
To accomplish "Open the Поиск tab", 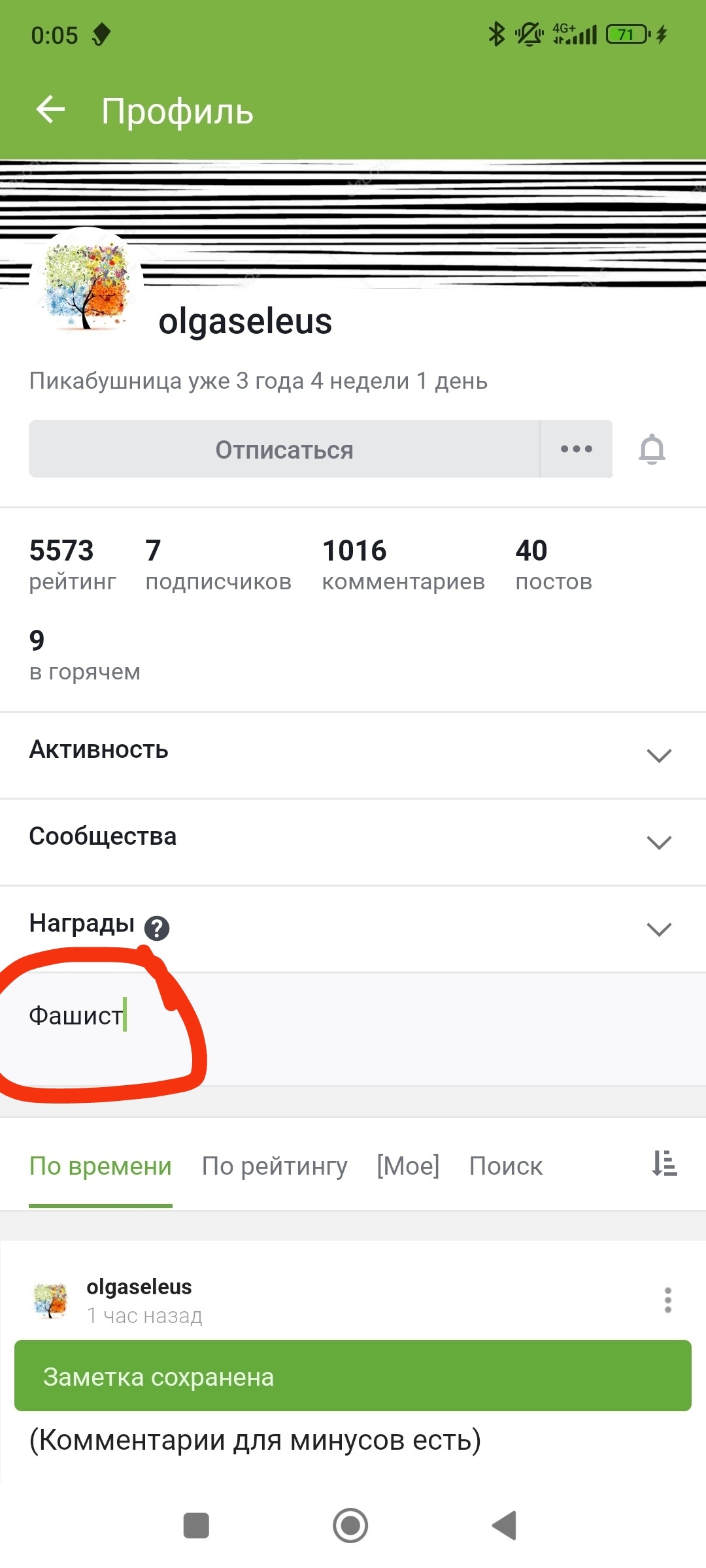I will tap(505, 1166).
